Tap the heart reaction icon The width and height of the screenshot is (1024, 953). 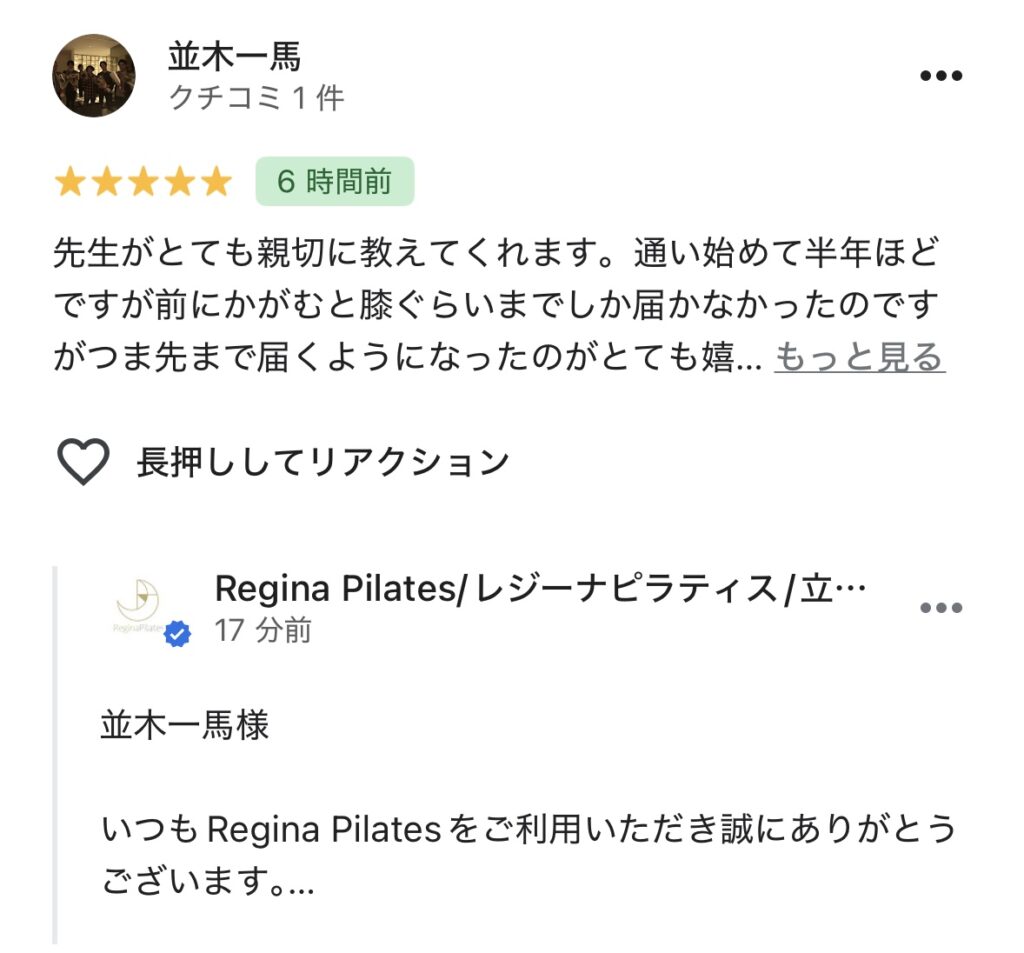coord(82,462)
